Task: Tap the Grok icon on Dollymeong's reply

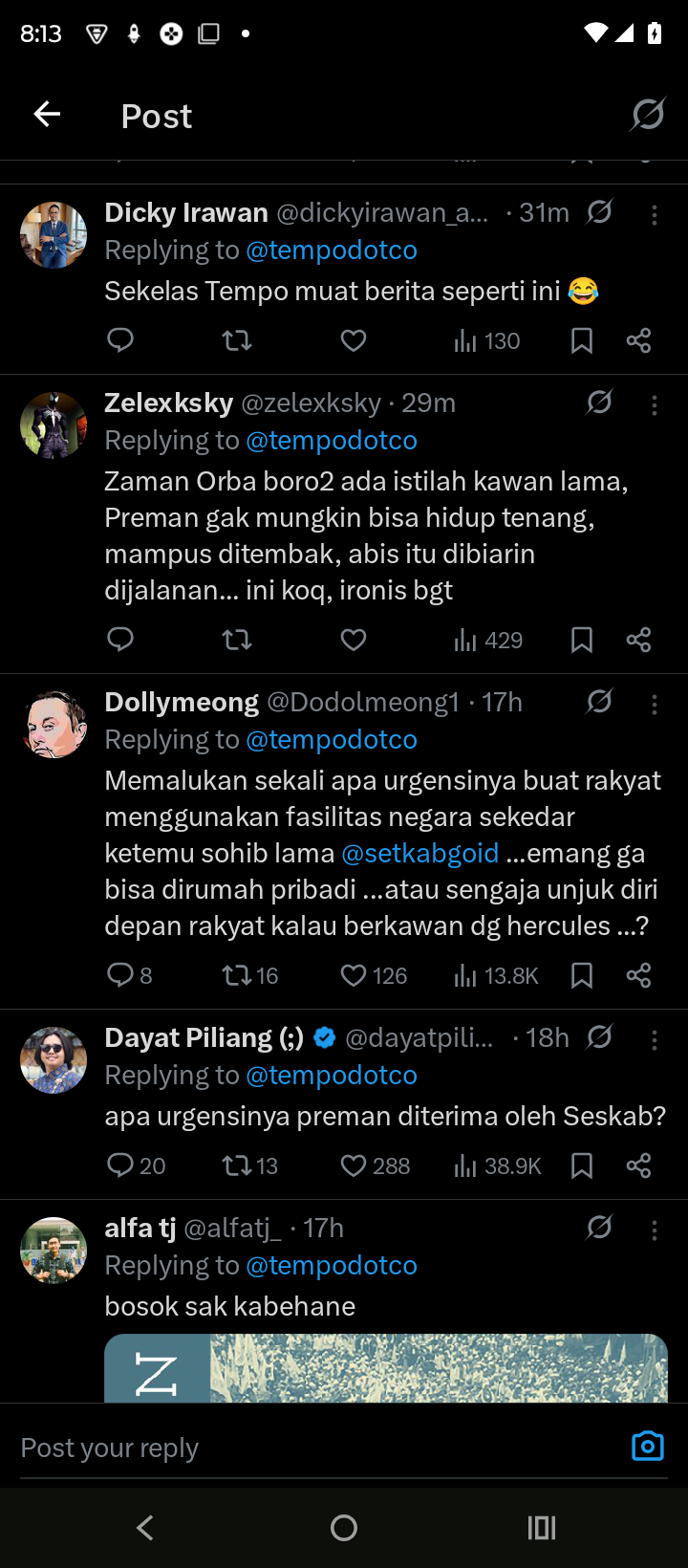Action: 599,702
